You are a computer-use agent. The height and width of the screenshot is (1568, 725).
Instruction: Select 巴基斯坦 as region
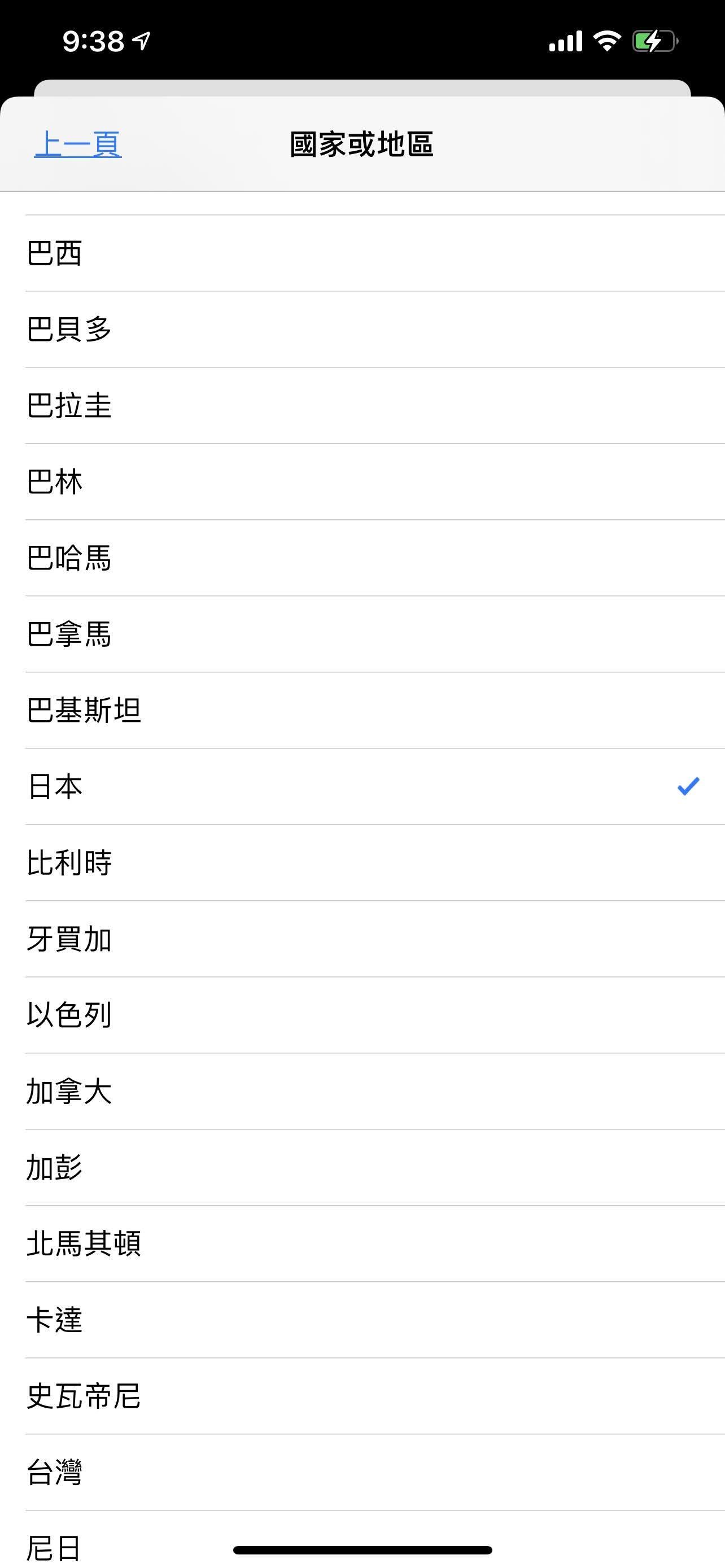pyautogui.click(x=362, y=711)
